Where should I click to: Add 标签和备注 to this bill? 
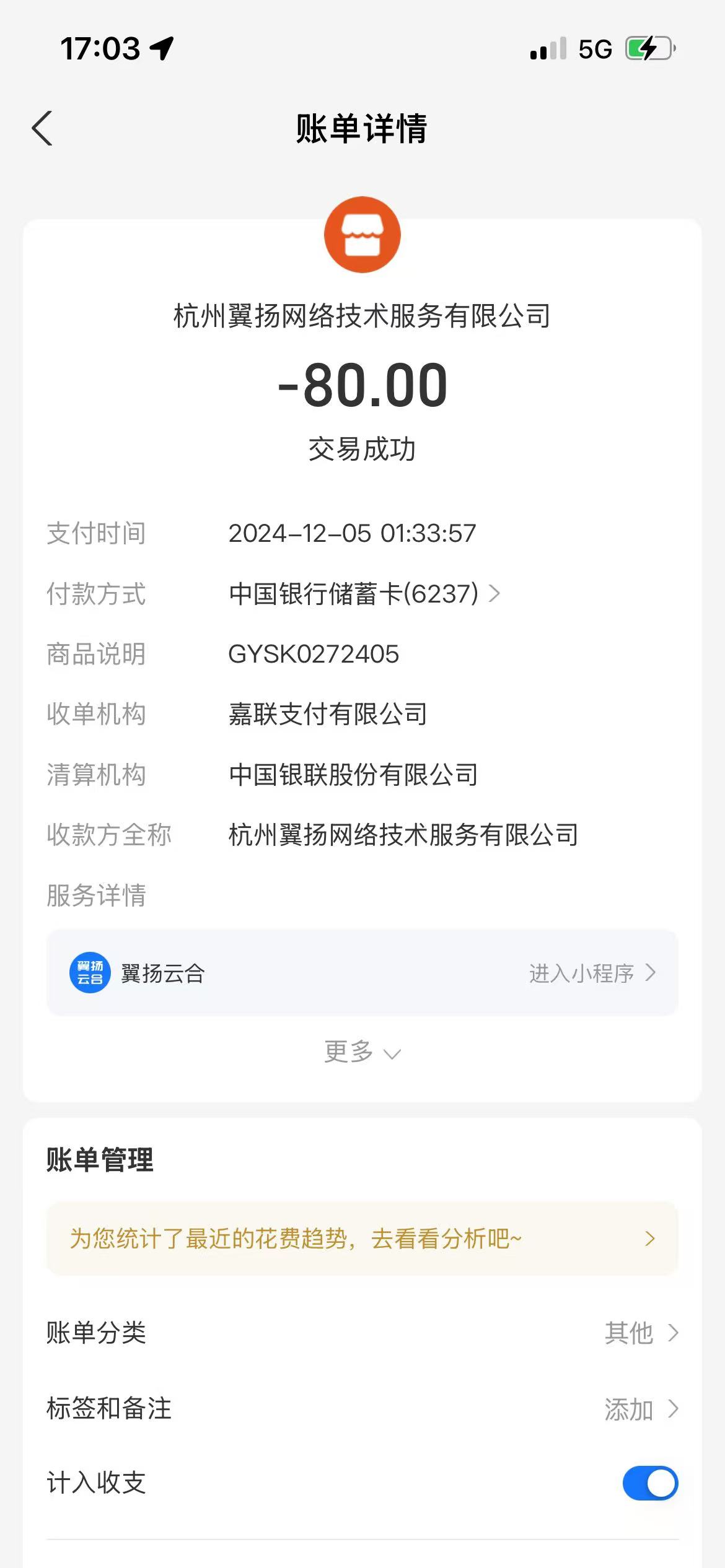pos(641,1409)
